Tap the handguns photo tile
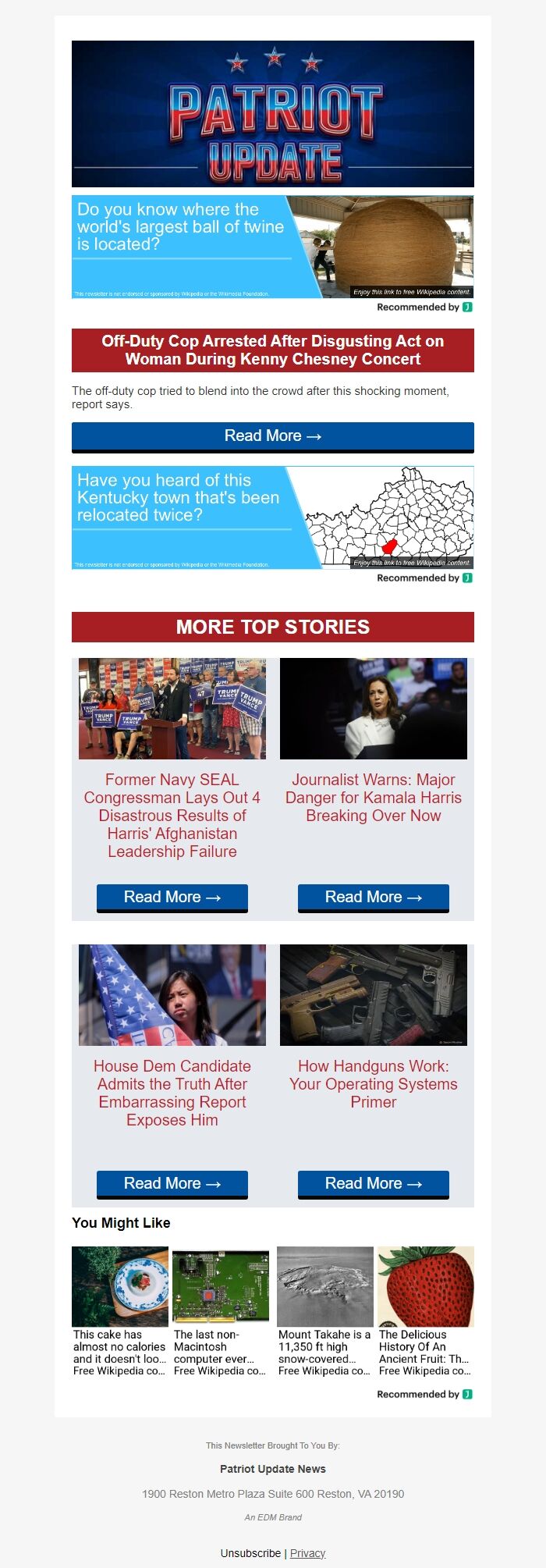The image size is (546, 1568). pos(374,995)
